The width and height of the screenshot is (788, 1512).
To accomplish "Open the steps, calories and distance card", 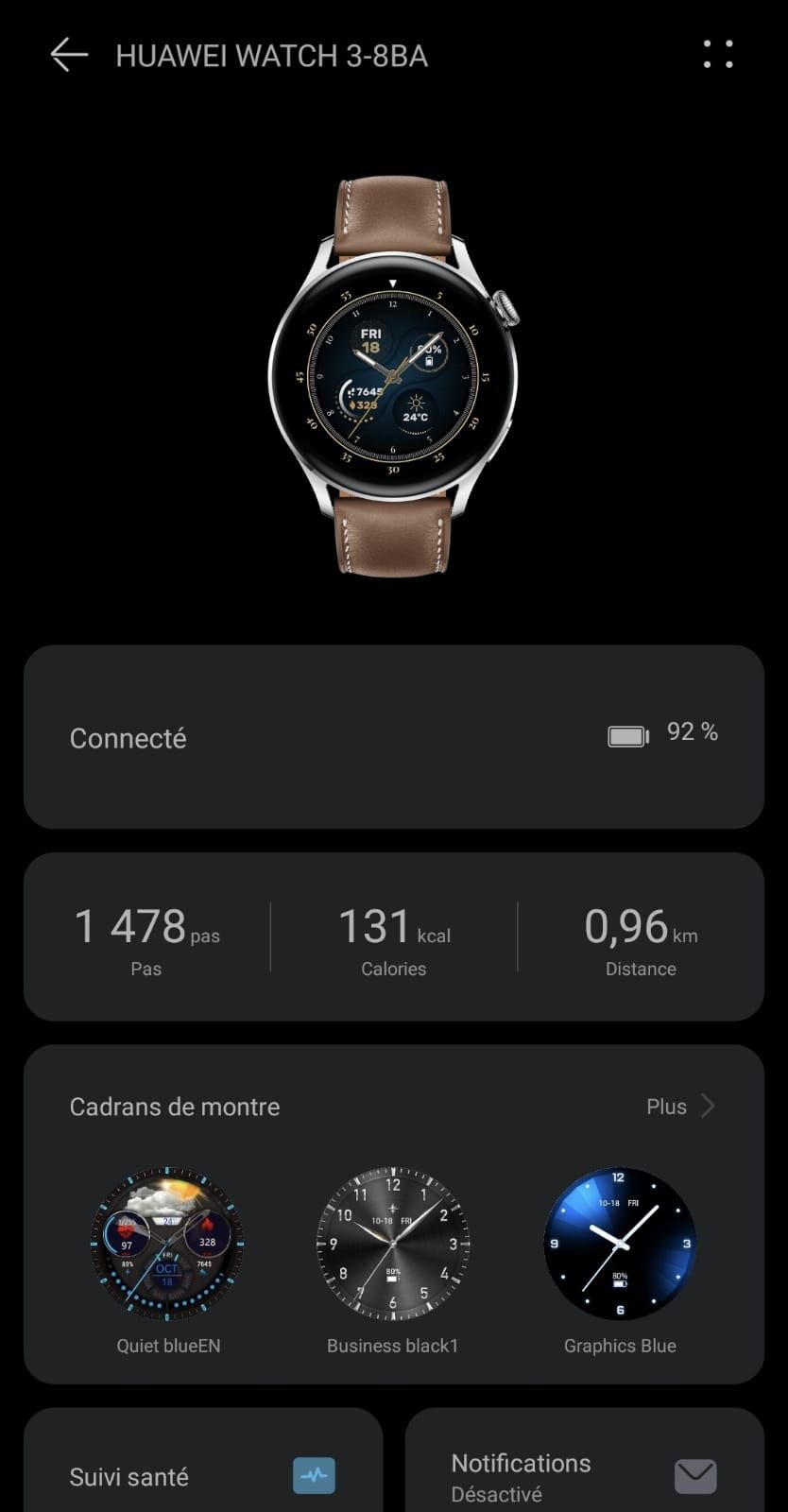I will click(393, 936).
